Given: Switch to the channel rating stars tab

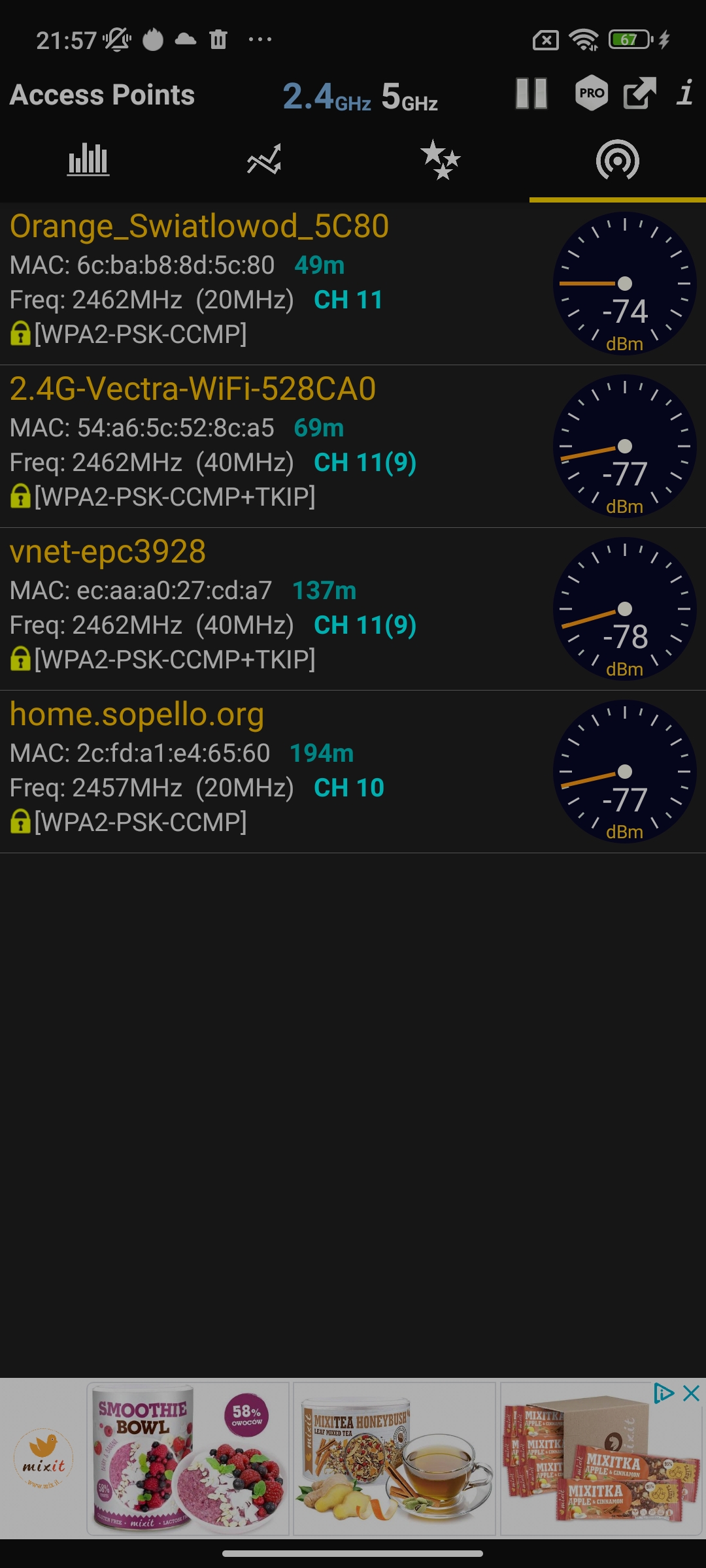Looking at the screenshot, I should 441,160.
